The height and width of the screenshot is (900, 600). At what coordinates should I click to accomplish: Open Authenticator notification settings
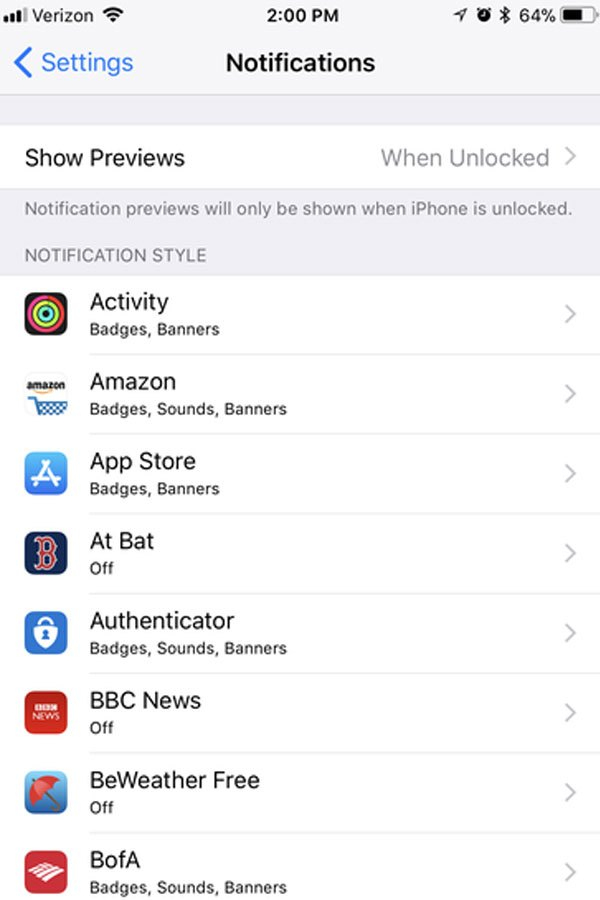tap(300, 633)
